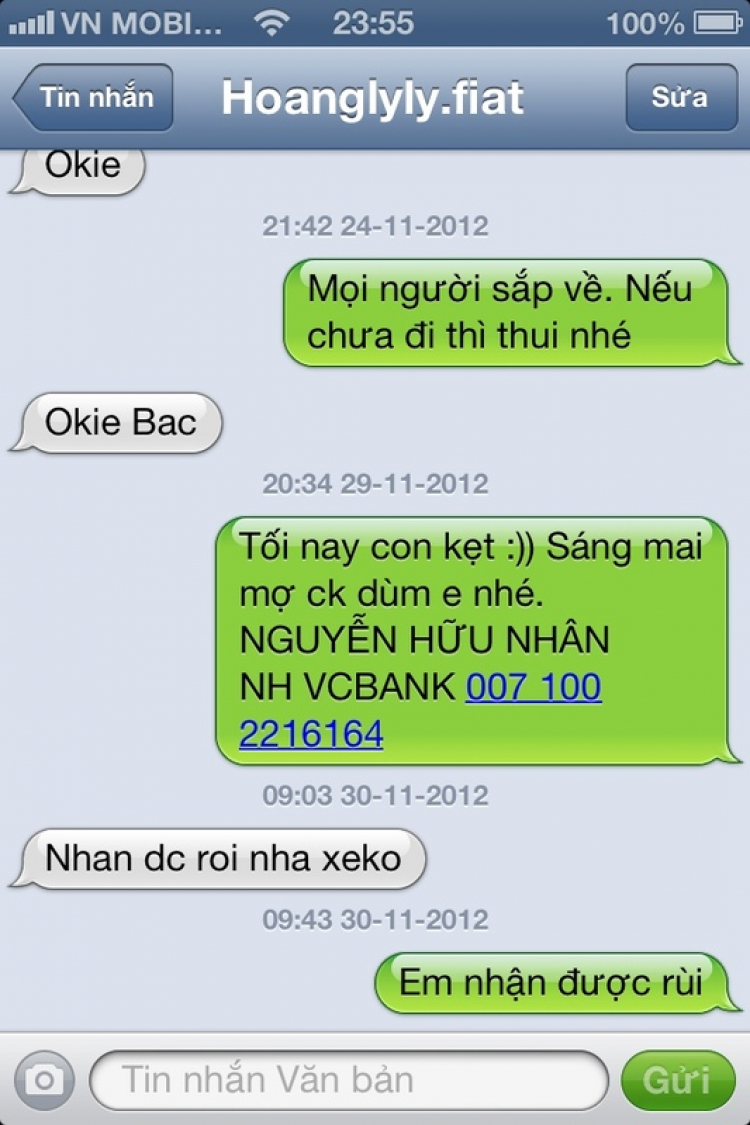Tap the Sửa edit button
Image resolution: width=750 pixels, height=1125 pixels.
(680, 98)
